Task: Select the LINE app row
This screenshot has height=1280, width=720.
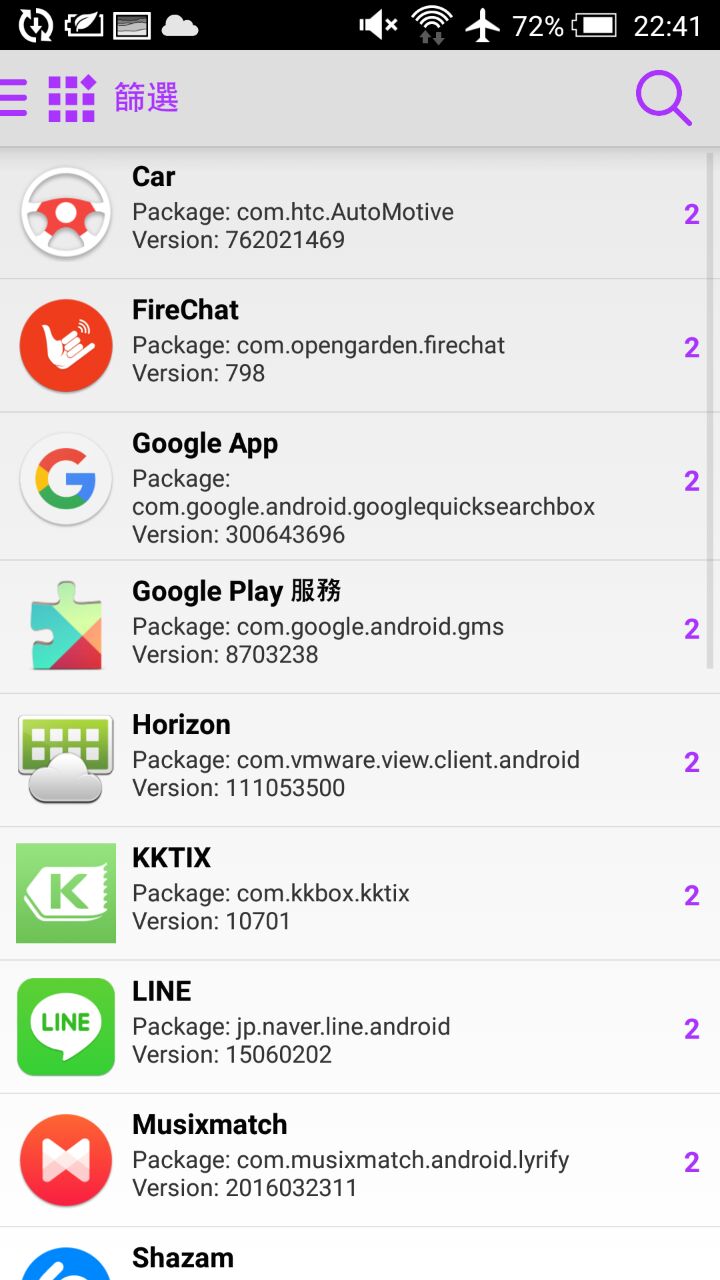Action: tap(360, 1026)
